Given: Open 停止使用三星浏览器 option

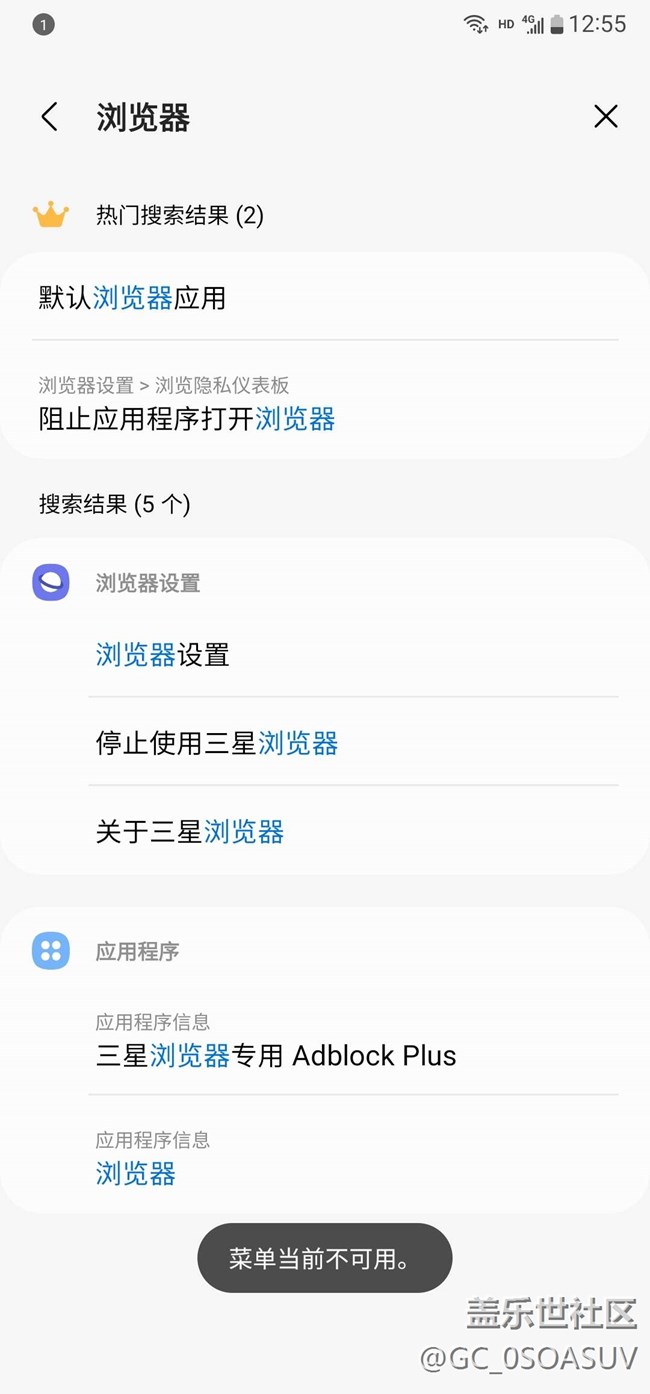Looking at the screenshot, I should tap(354, 743).
